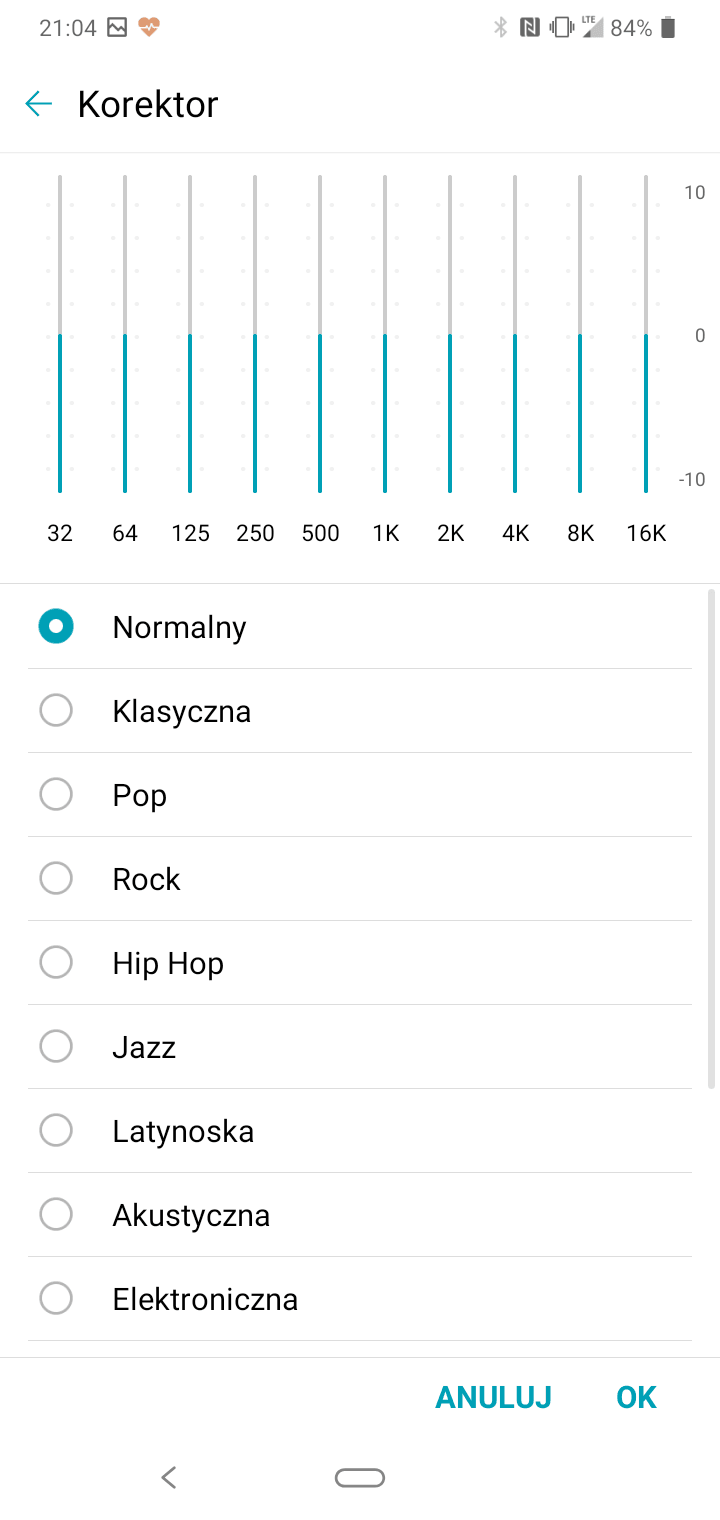Confirm equalizer with OK
Screen dimensions: 720x1520
[x=637, y=1397]
